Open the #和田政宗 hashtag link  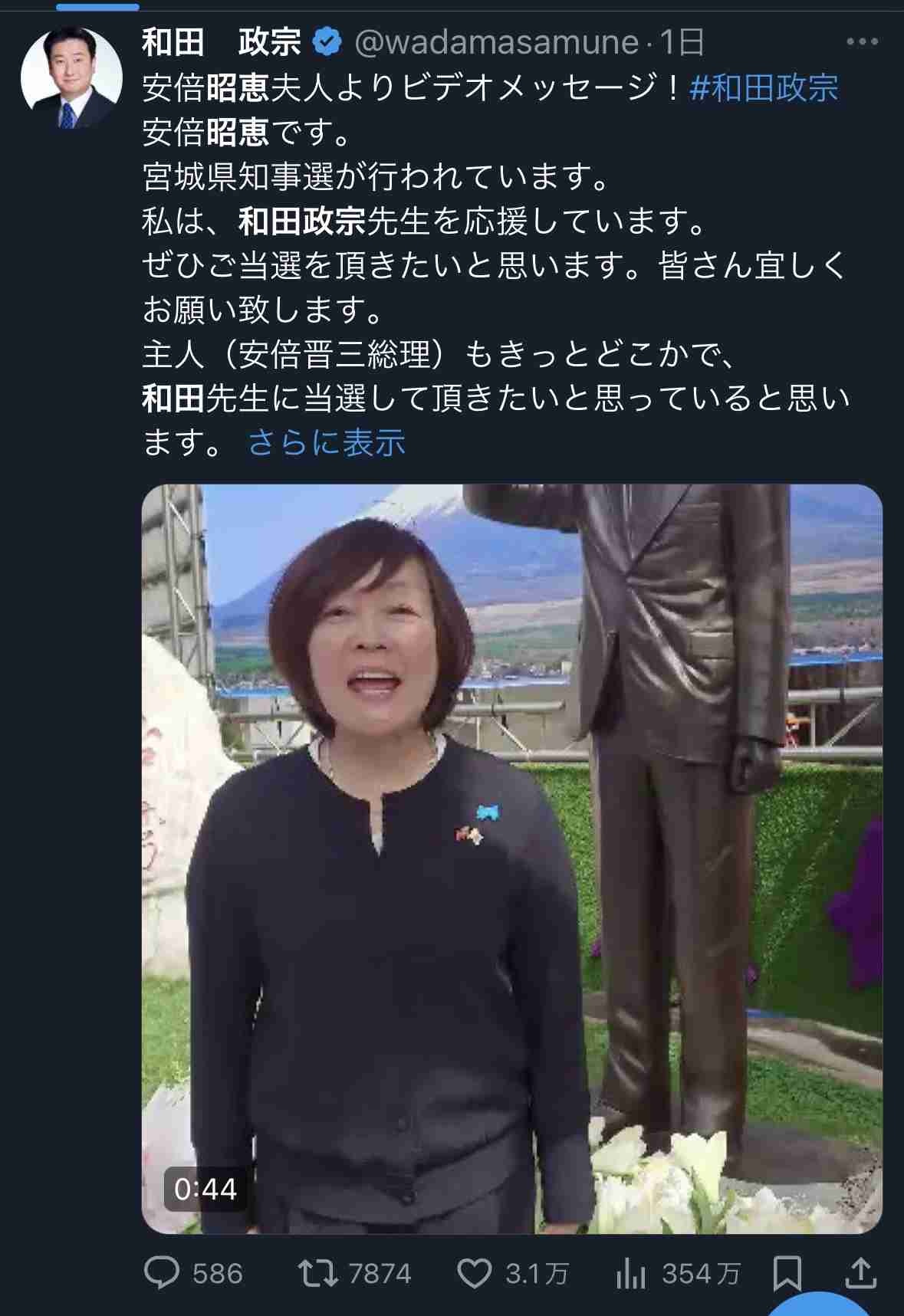click(764, 88)
